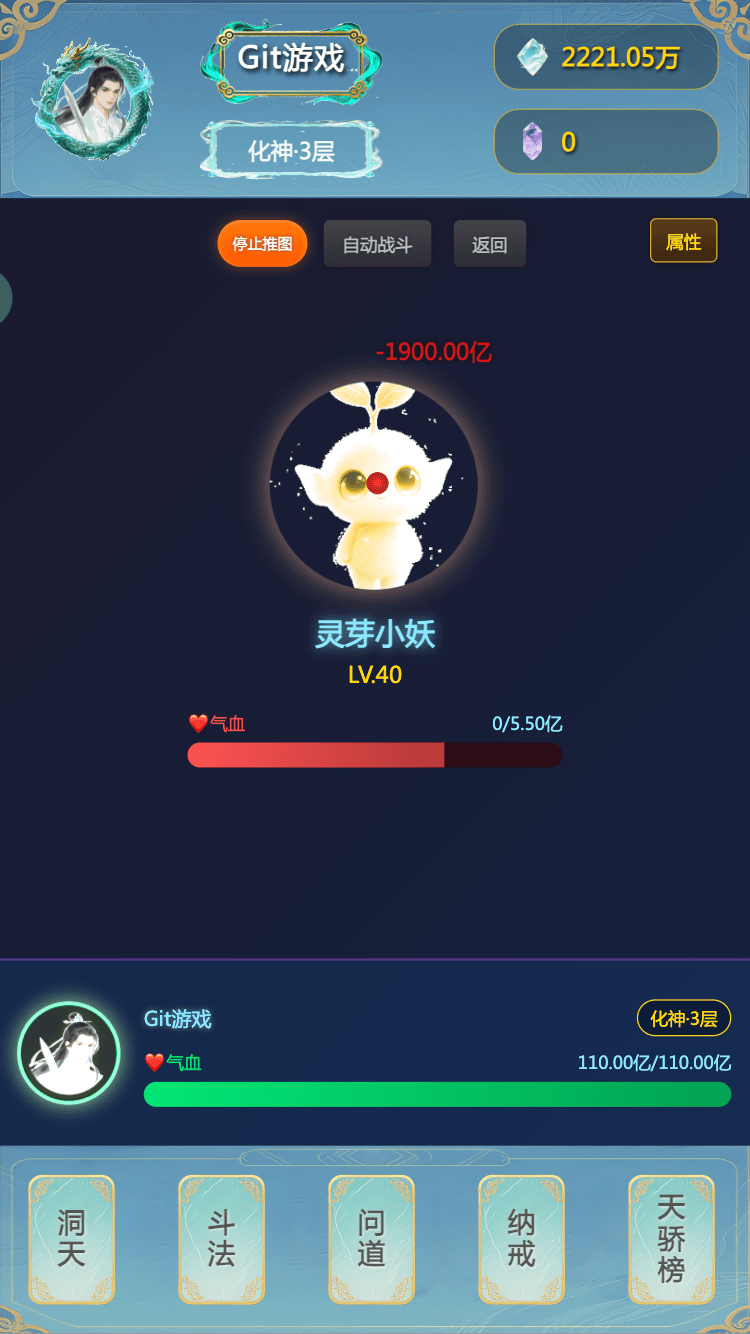
Task: Open the 洞天 section
Action: pos(71,1239)
